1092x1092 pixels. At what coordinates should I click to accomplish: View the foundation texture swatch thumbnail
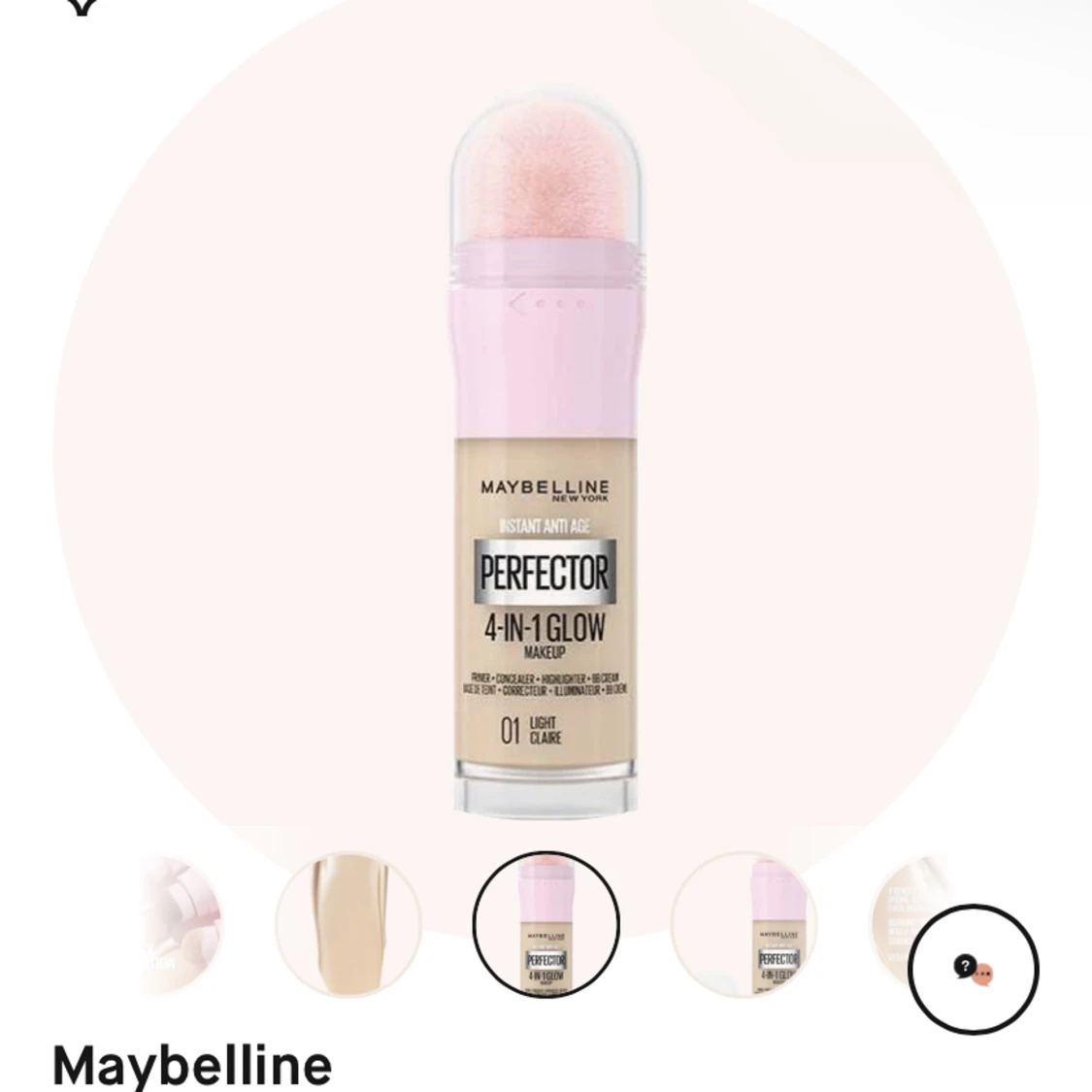point(348,924)
